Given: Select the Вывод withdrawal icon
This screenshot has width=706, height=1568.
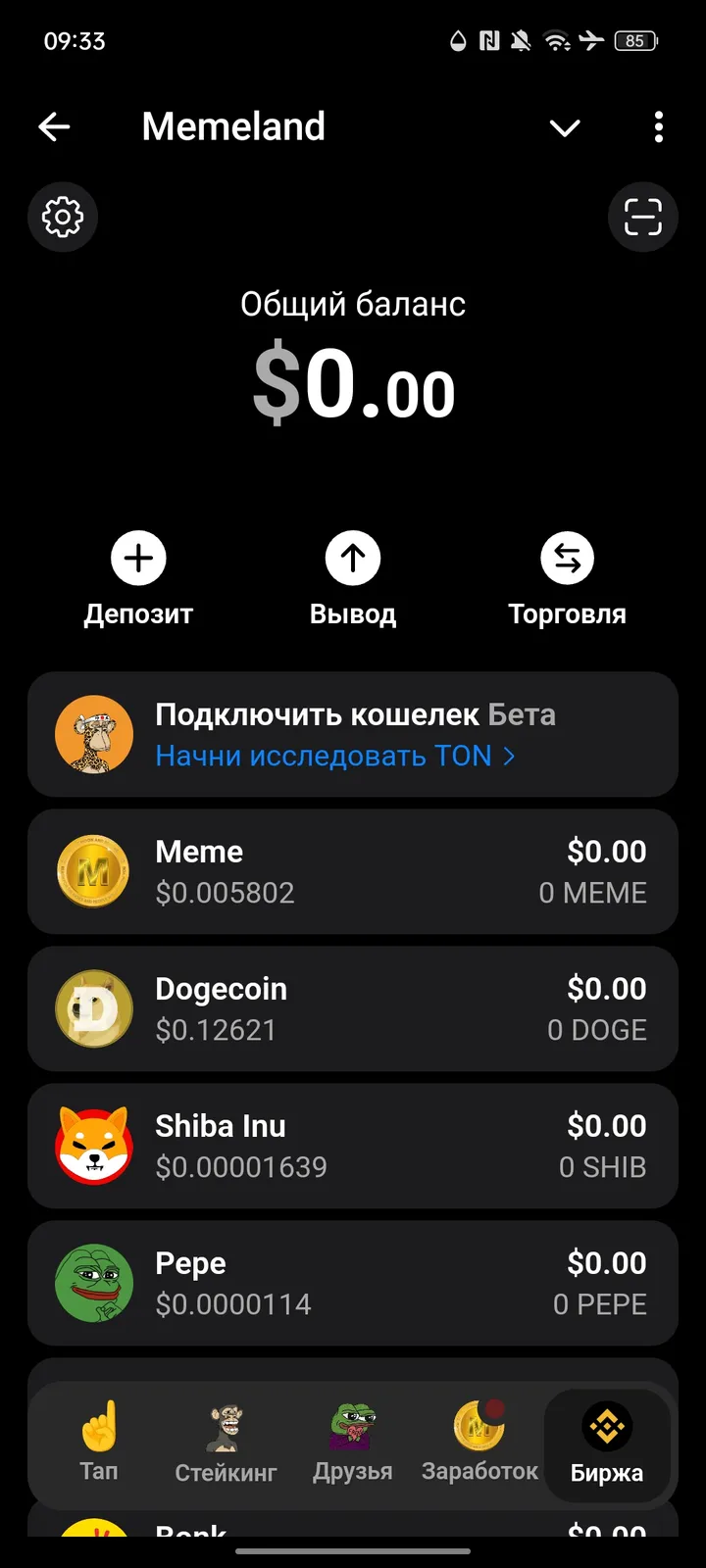Looking at the screenshot, I should pos(352,557).
